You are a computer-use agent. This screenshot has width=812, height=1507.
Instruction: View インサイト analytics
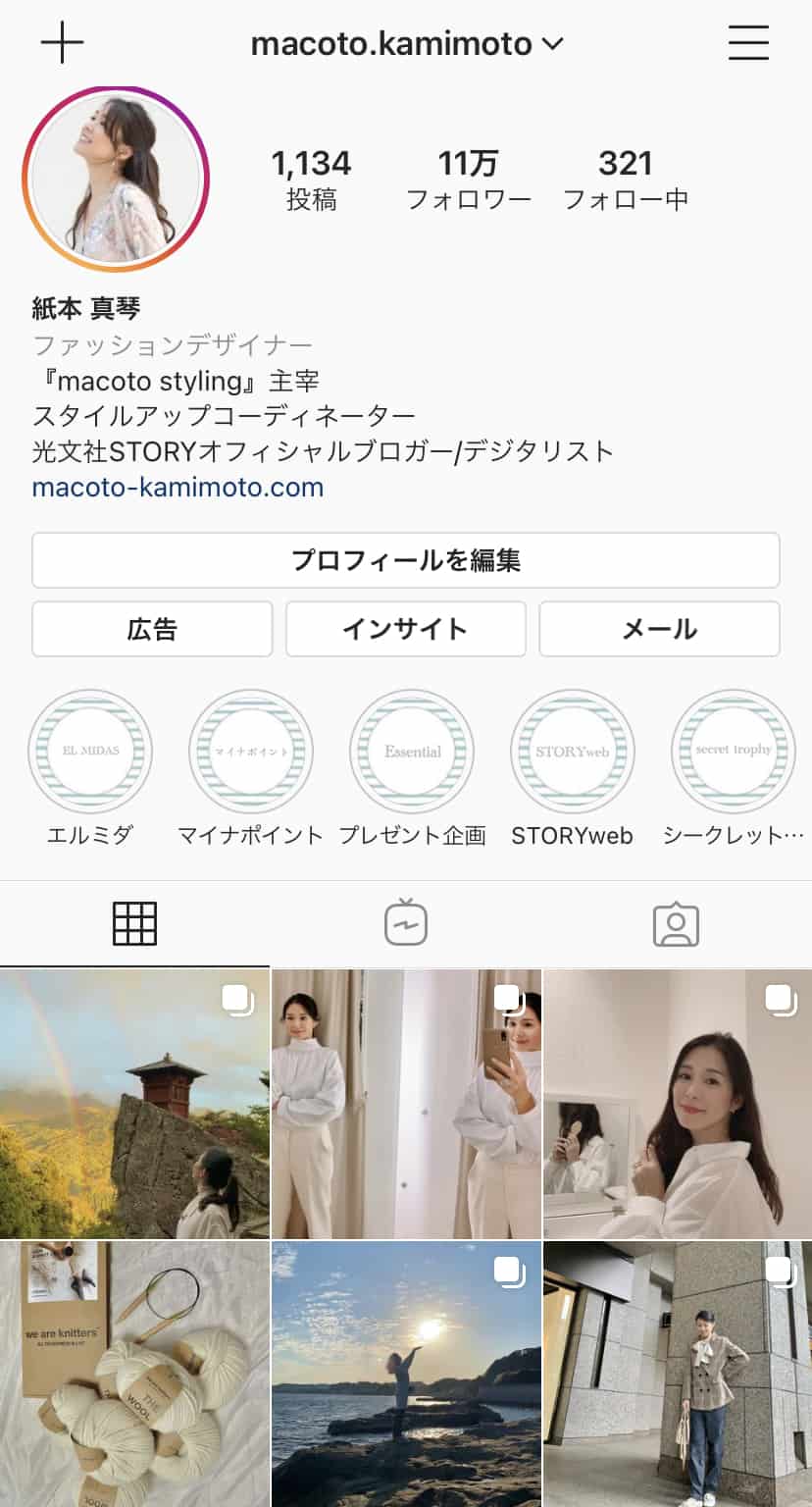[x=406, y=629]
